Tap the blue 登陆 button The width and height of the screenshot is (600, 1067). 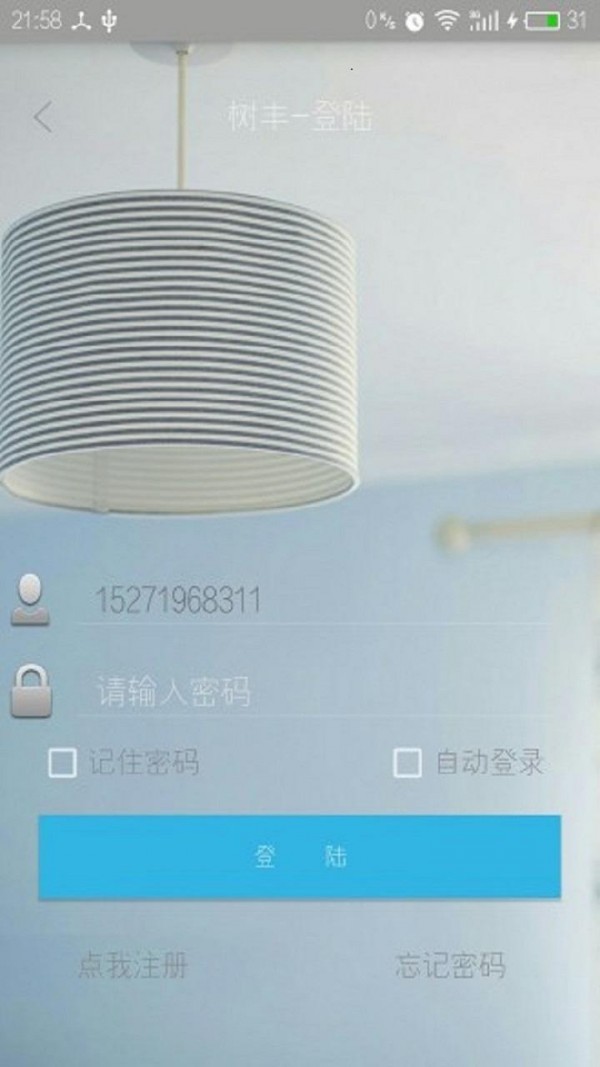[299, 857]
